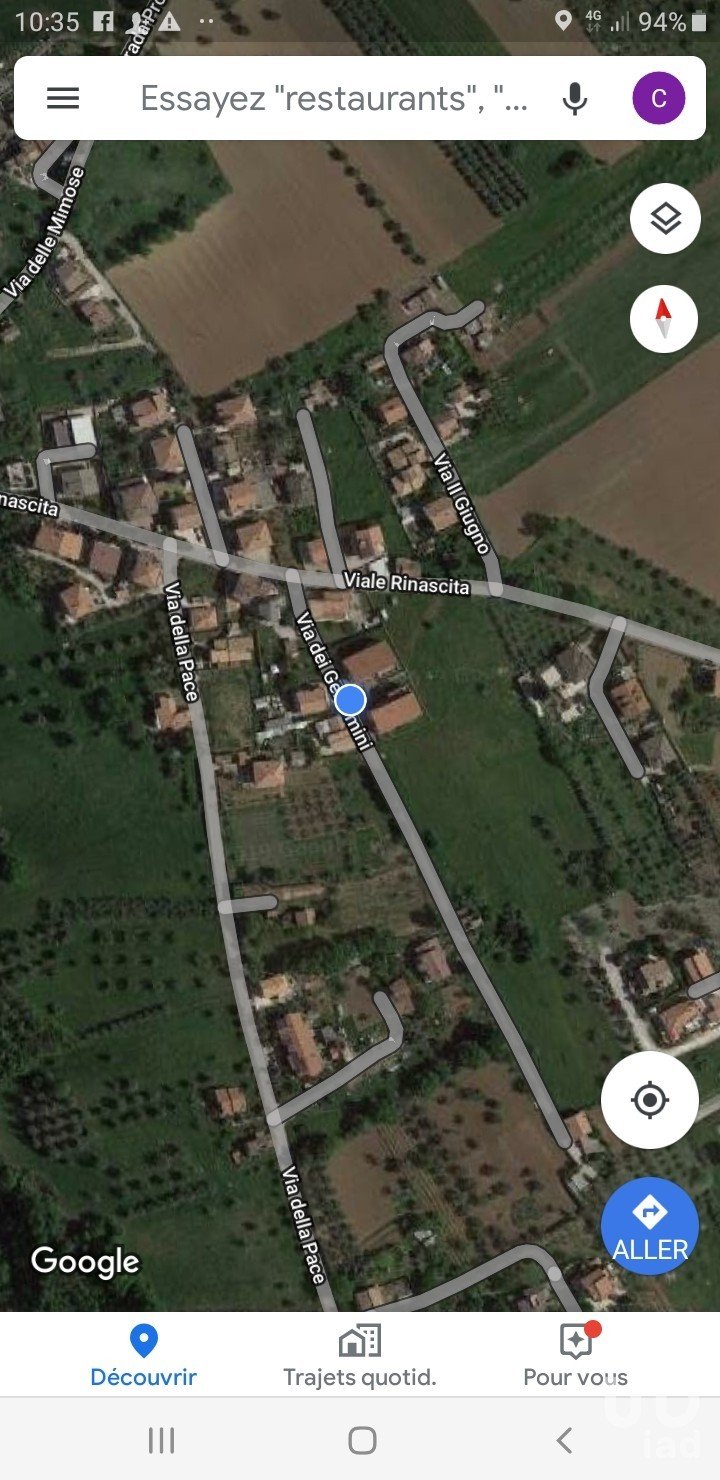720x1480 pixels.
Task: Tap the system home button
Action: click(x=362, y=1440)
